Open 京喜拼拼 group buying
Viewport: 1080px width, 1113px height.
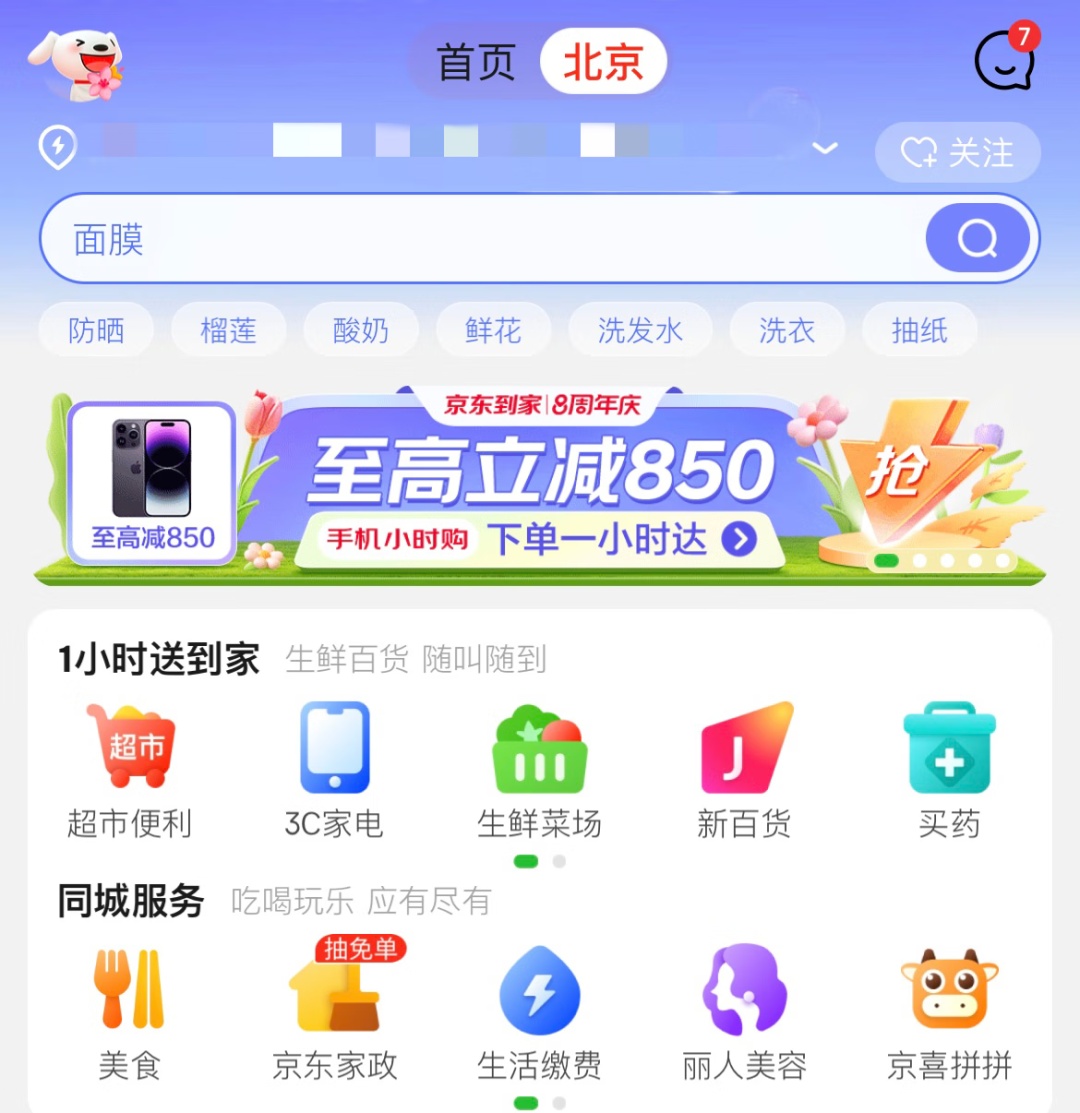coord(949,1010)
